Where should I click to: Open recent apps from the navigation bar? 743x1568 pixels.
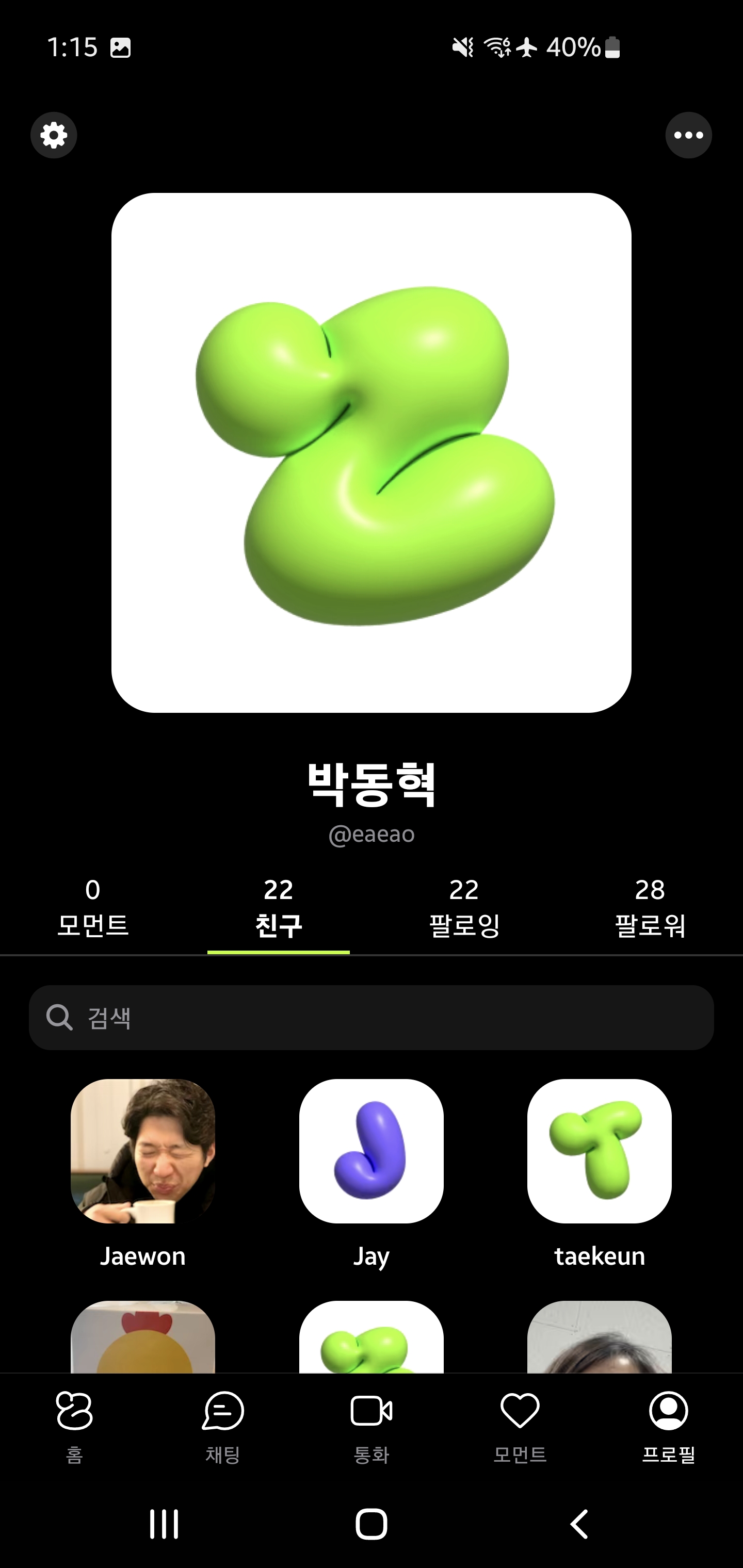pos(164,1524)
